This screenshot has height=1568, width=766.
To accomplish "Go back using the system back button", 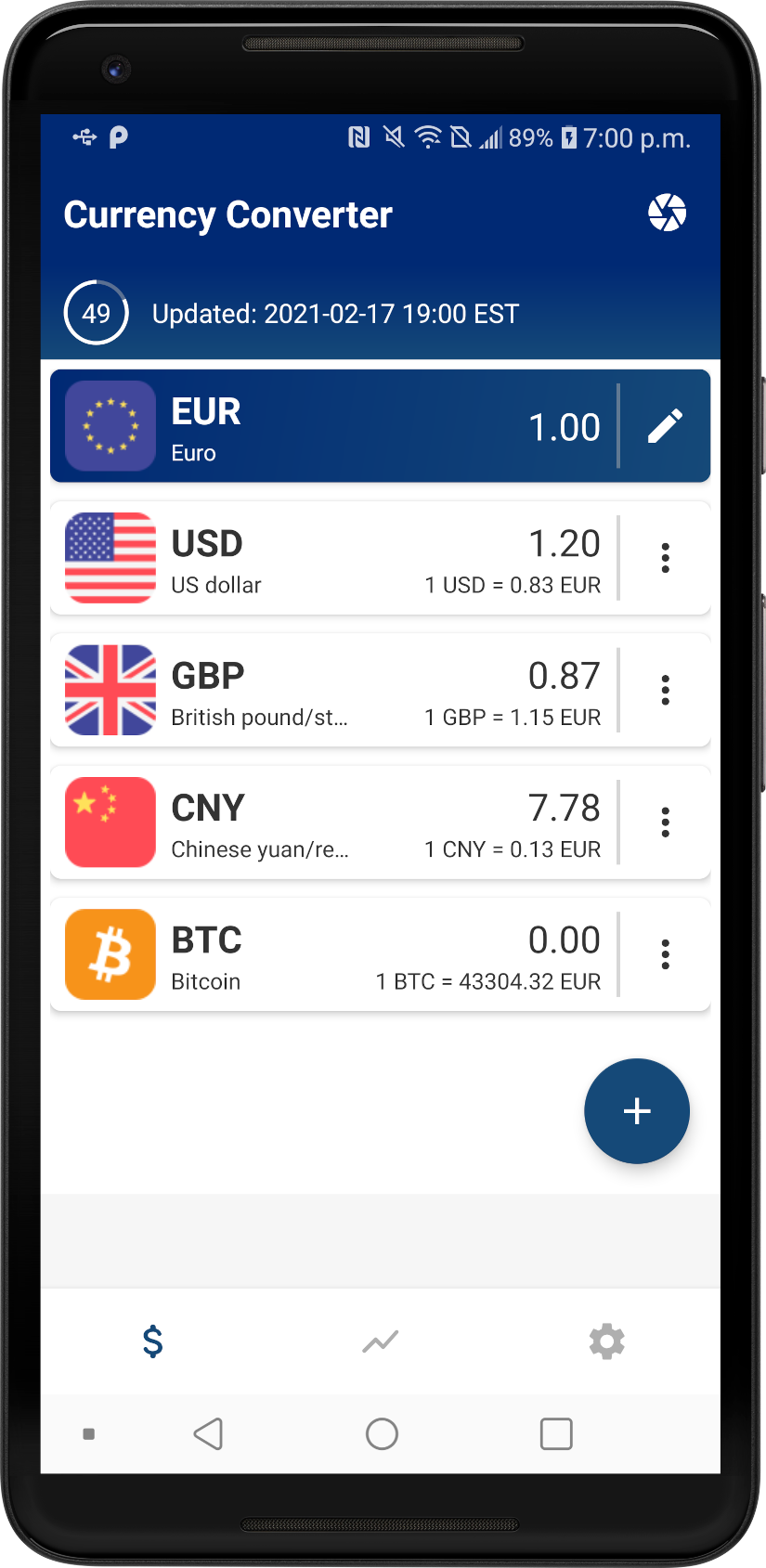I will pyautogui.click(x=209, y=1434).
